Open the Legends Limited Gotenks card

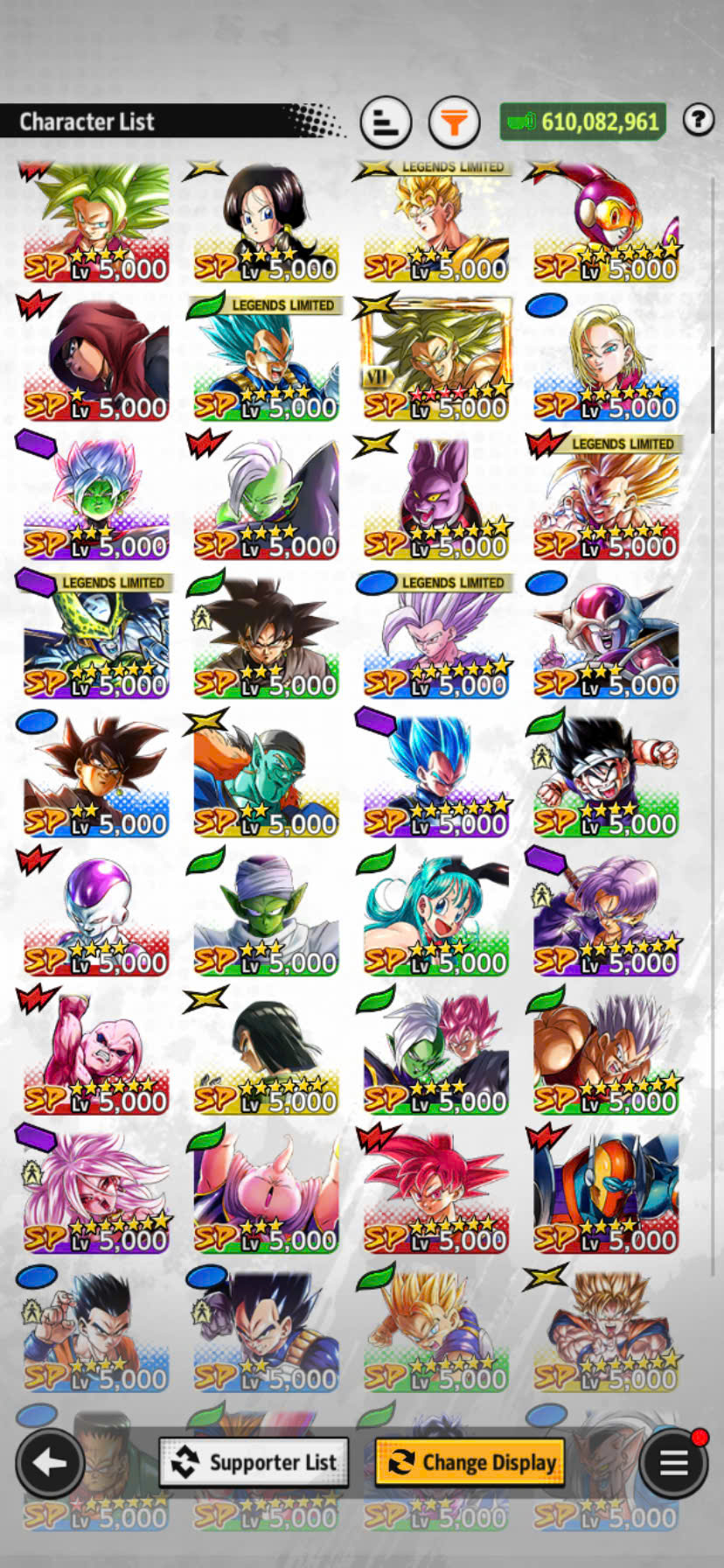606,497
